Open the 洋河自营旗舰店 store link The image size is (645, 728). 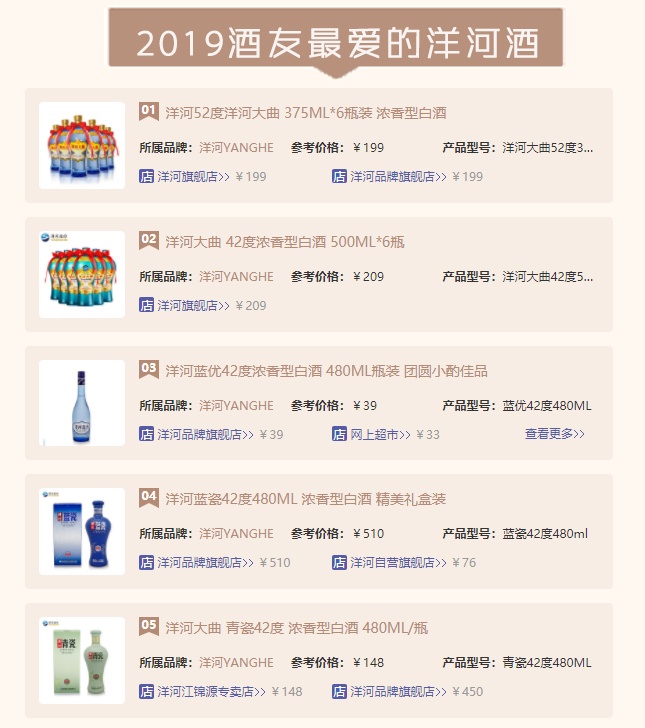click(x=397, y=563)
